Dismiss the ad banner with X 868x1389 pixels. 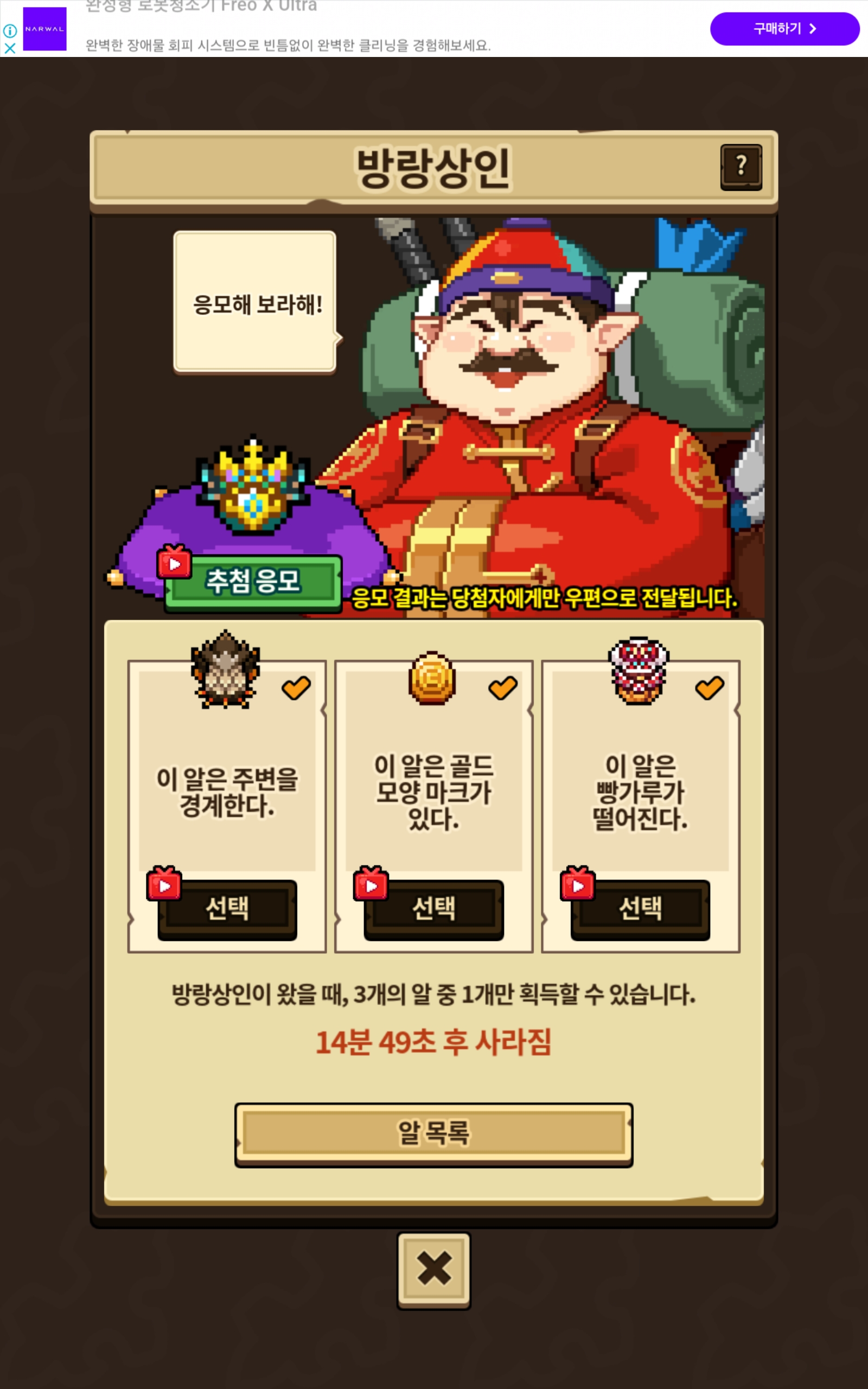pyautogui.click(x=10, y=48)
